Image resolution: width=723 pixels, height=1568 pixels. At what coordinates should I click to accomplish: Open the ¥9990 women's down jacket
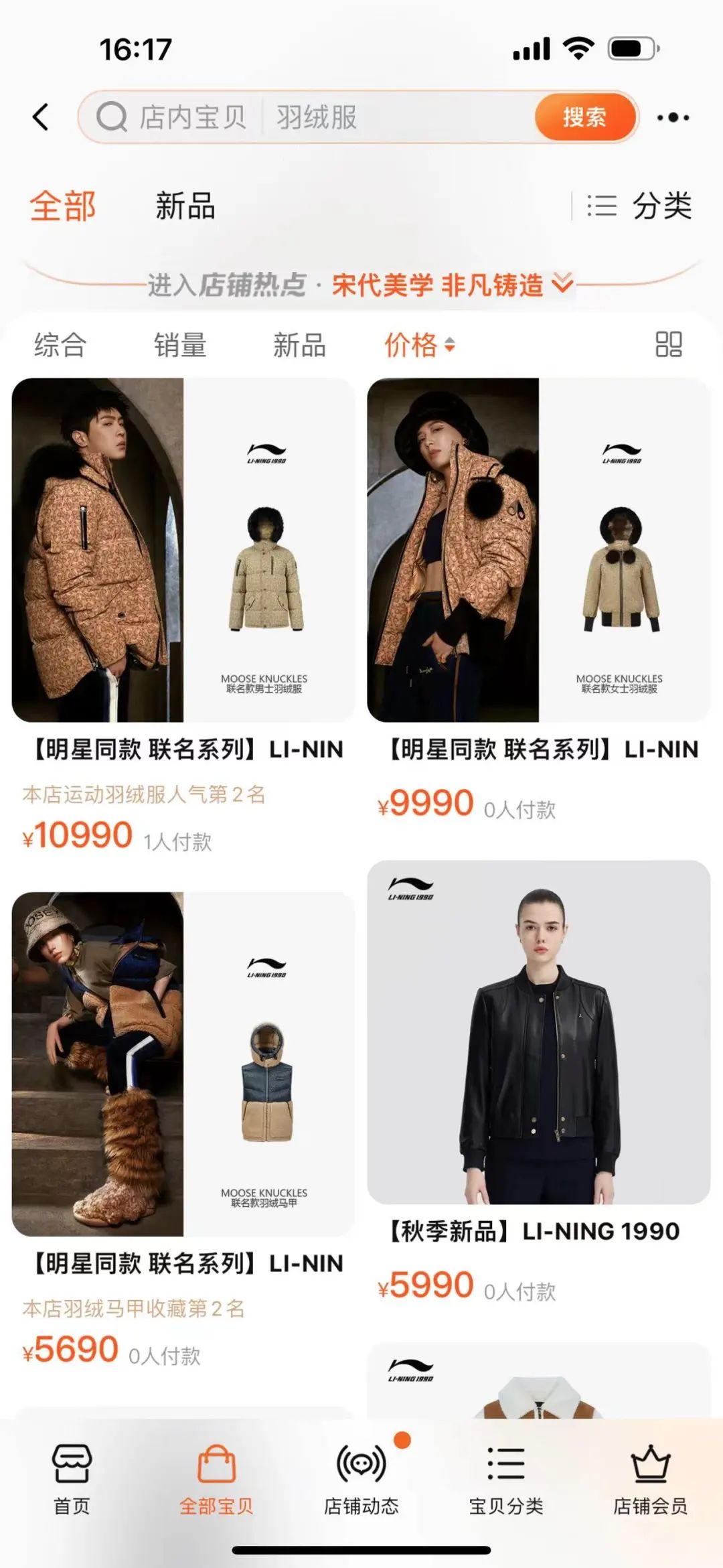[x=538, y=549]
